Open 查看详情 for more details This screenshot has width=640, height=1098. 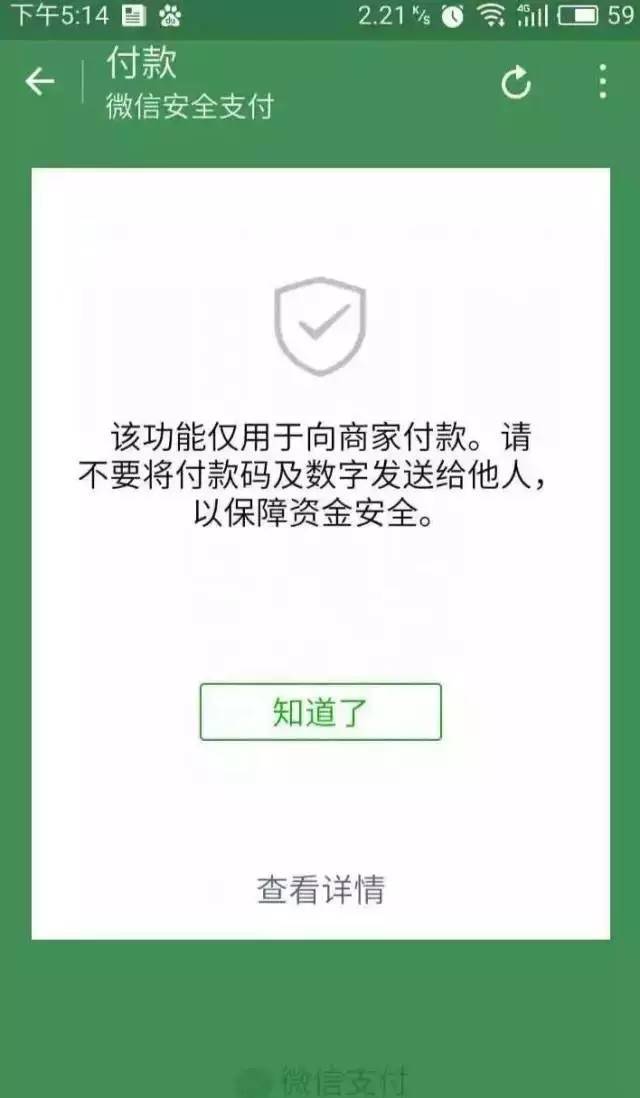click(320, 888)
